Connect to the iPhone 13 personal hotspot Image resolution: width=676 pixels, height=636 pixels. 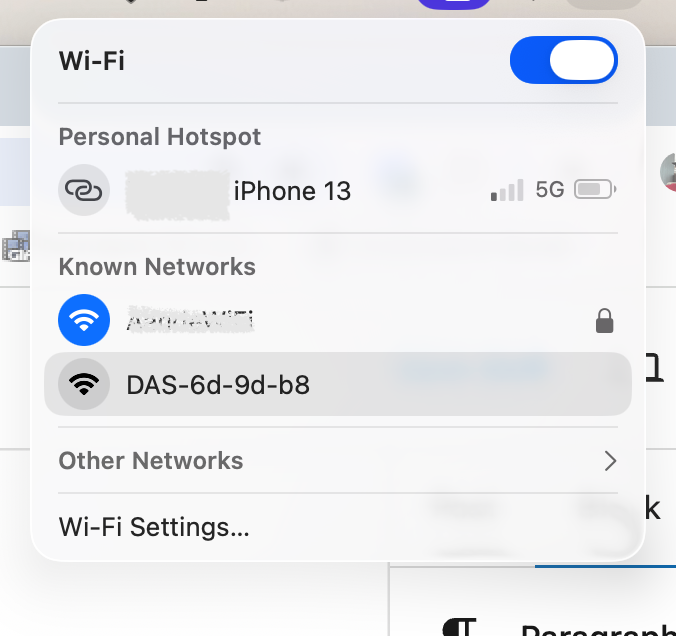coord(290,190)
